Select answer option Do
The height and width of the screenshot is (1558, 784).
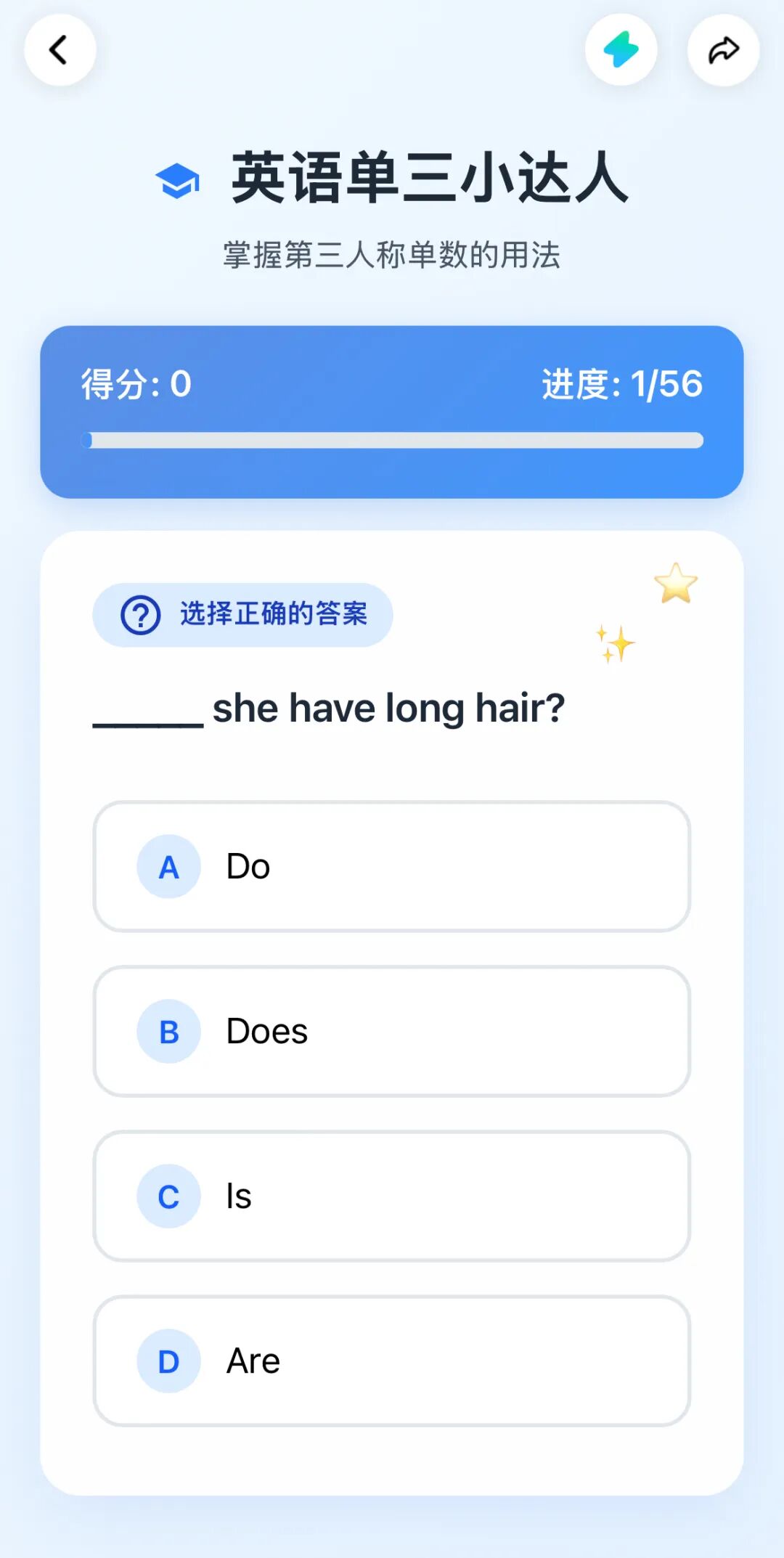click(392, 867)
